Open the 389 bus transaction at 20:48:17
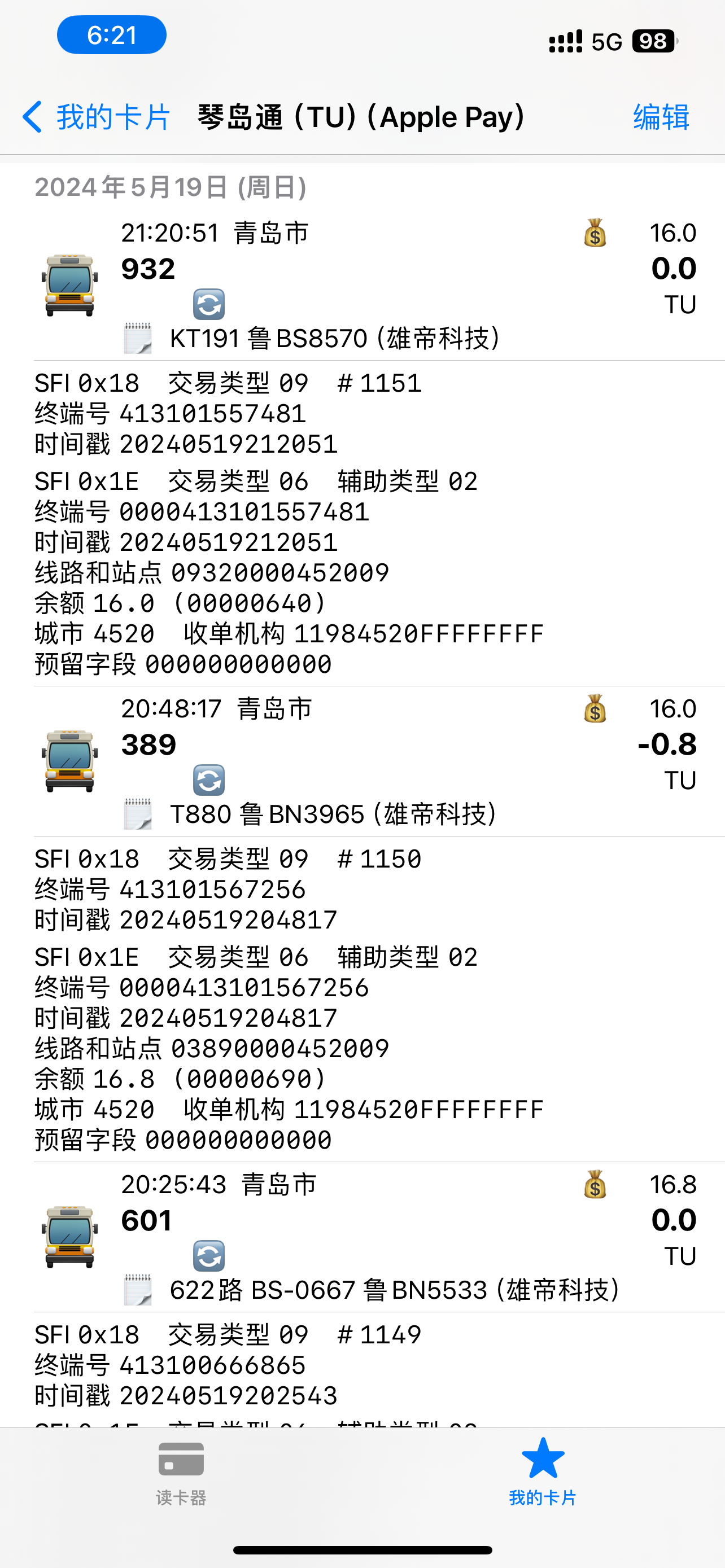 [365, 761]
